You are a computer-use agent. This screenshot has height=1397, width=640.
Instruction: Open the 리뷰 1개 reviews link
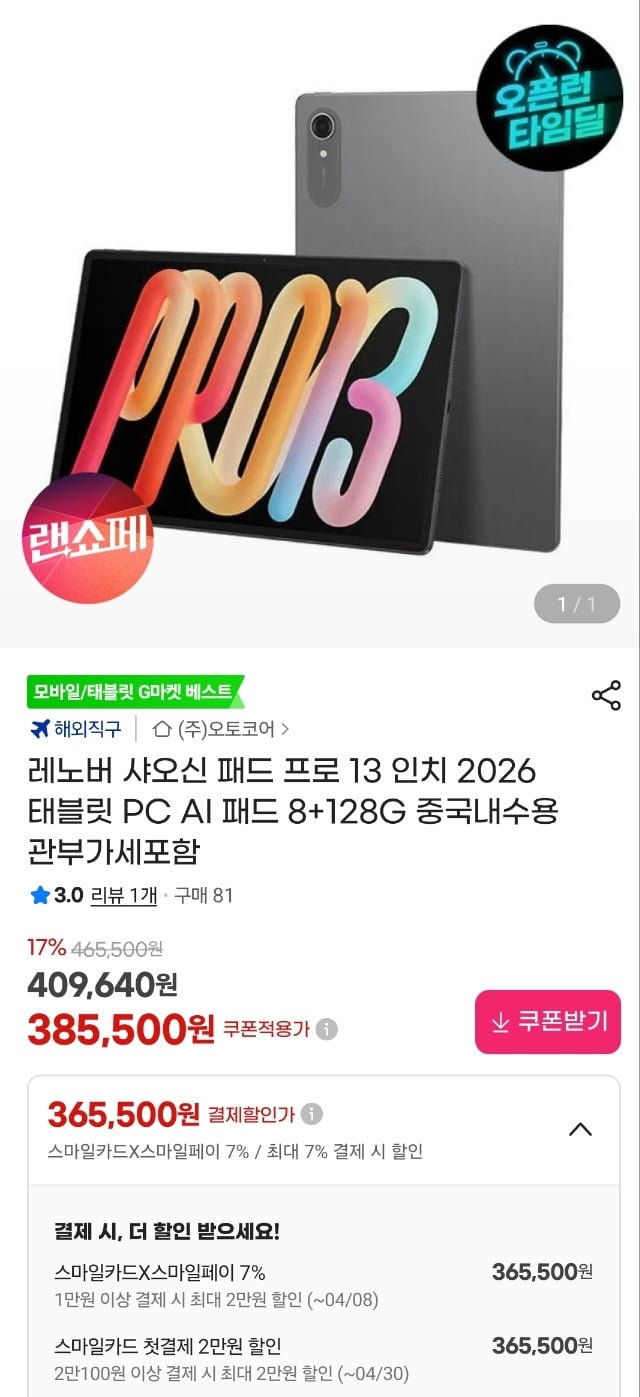123,895
